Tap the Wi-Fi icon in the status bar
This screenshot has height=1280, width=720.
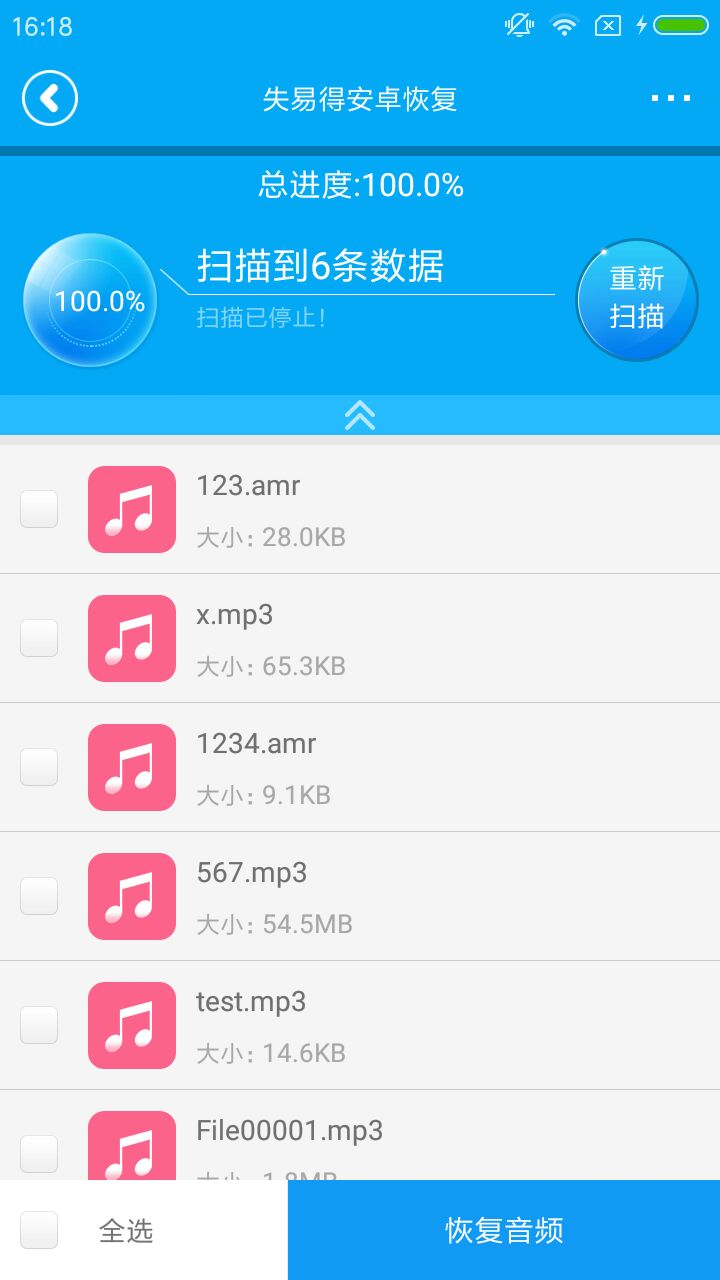click(x=562, y=25)
